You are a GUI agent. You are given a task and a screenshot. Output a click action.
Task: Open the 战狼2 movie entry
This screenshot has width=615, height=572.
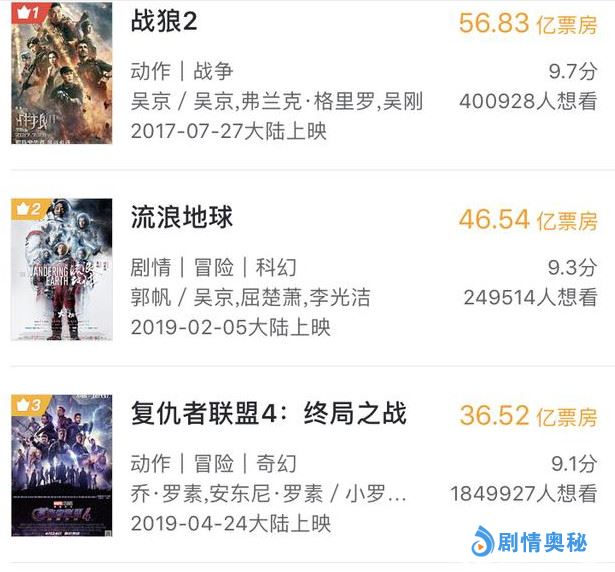click(165, 24)
